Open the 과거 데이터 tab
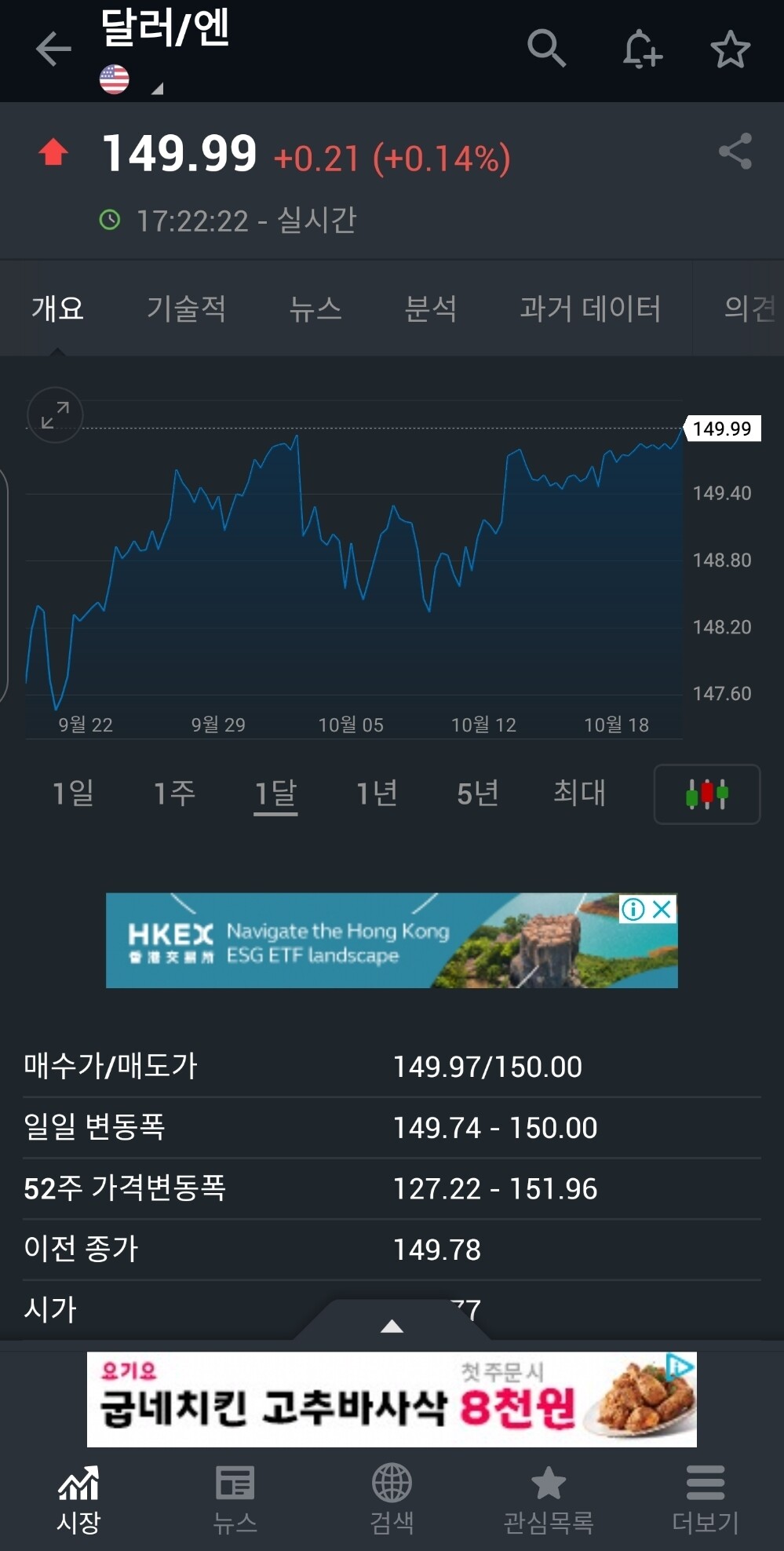The height and width of the screenshot is (1551, 784). (x=590, y=308)
